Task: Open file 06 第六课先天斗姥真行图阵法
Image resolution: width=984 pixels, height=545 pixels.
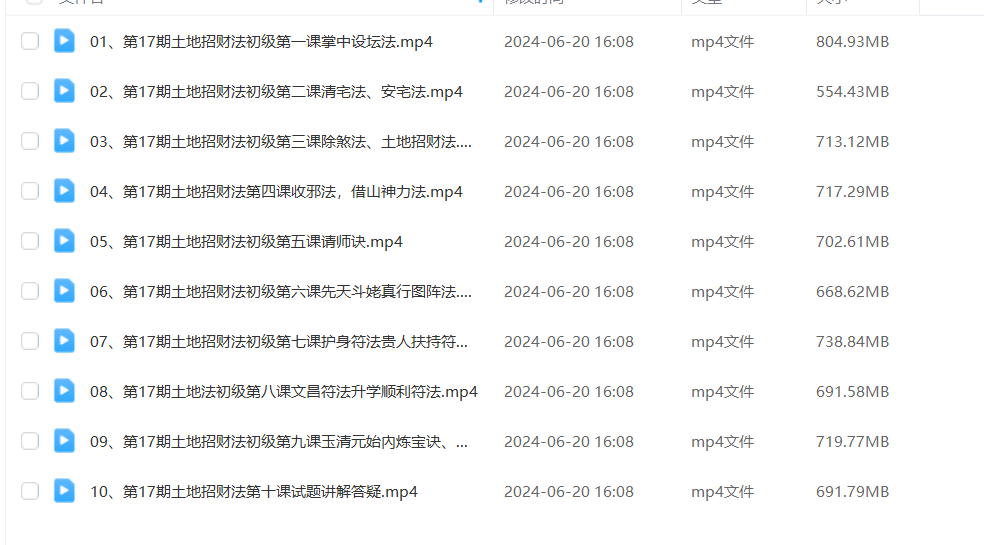Action: coord(280,292)
